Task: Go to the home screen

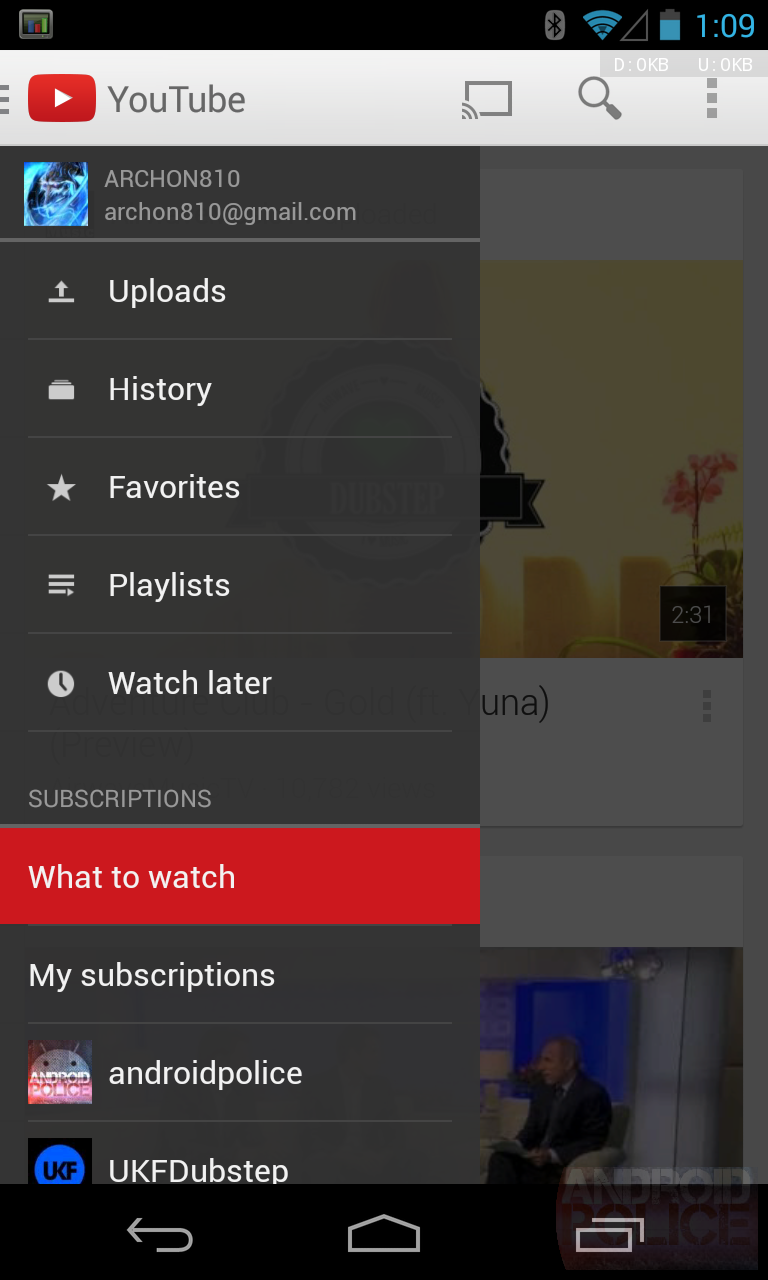Action: point(384,1234)
